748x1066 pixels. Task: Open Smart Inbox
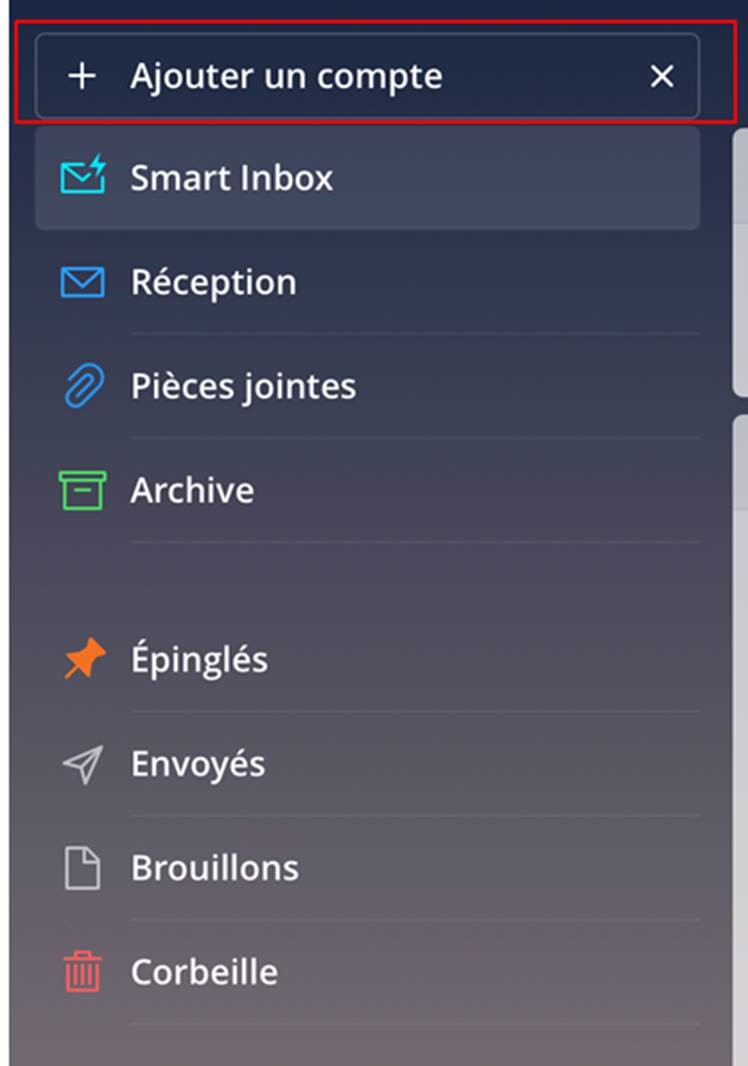(232, 179)
